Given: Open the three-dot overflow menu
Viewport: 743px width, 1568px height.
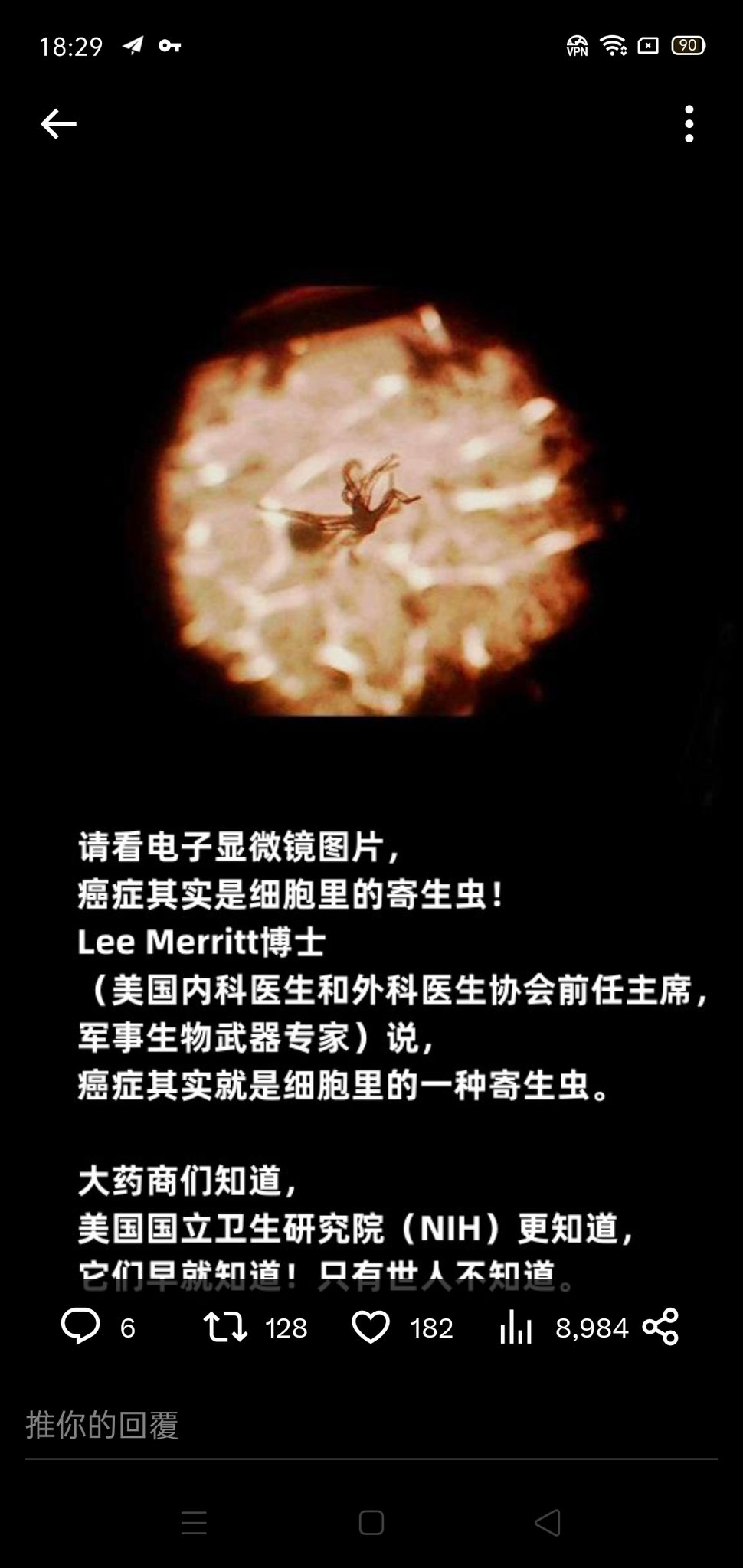Looking at the screenshot, I should [689, 124].
